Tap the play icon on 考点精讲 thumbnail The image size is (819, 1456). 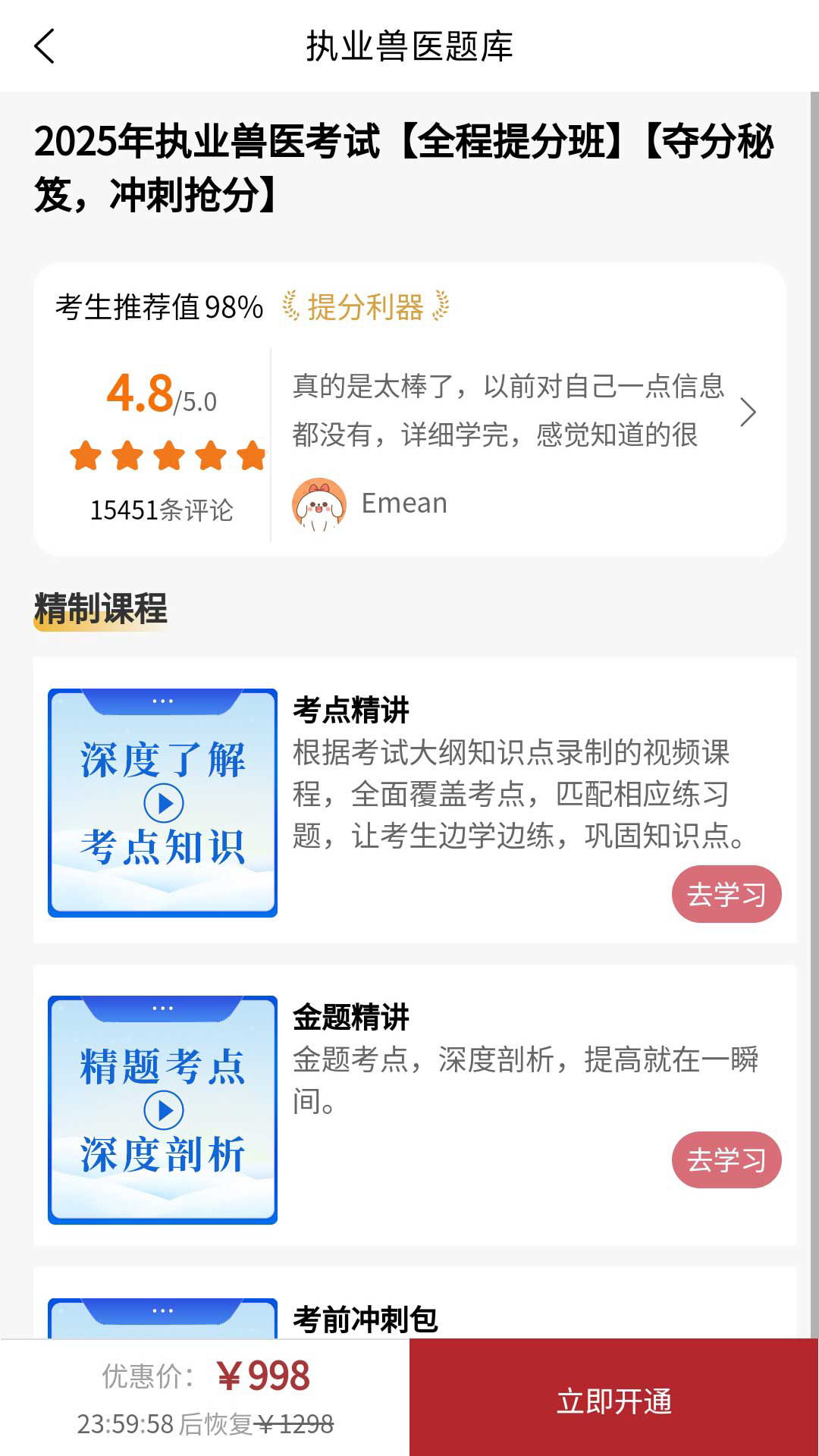[162, 804]
